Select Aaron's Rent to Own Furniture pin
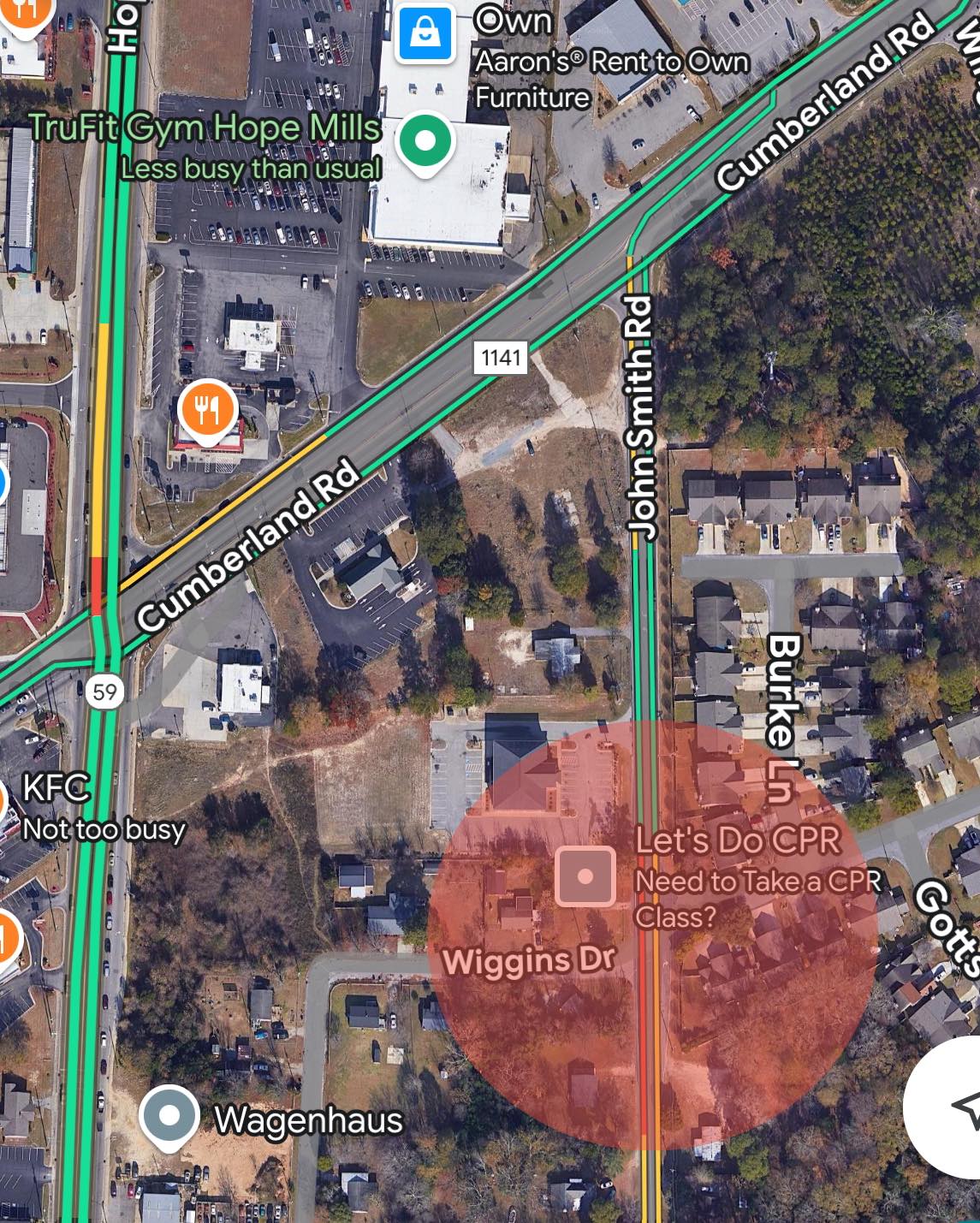Screen dimensions: 980x1223 (425, 34)
